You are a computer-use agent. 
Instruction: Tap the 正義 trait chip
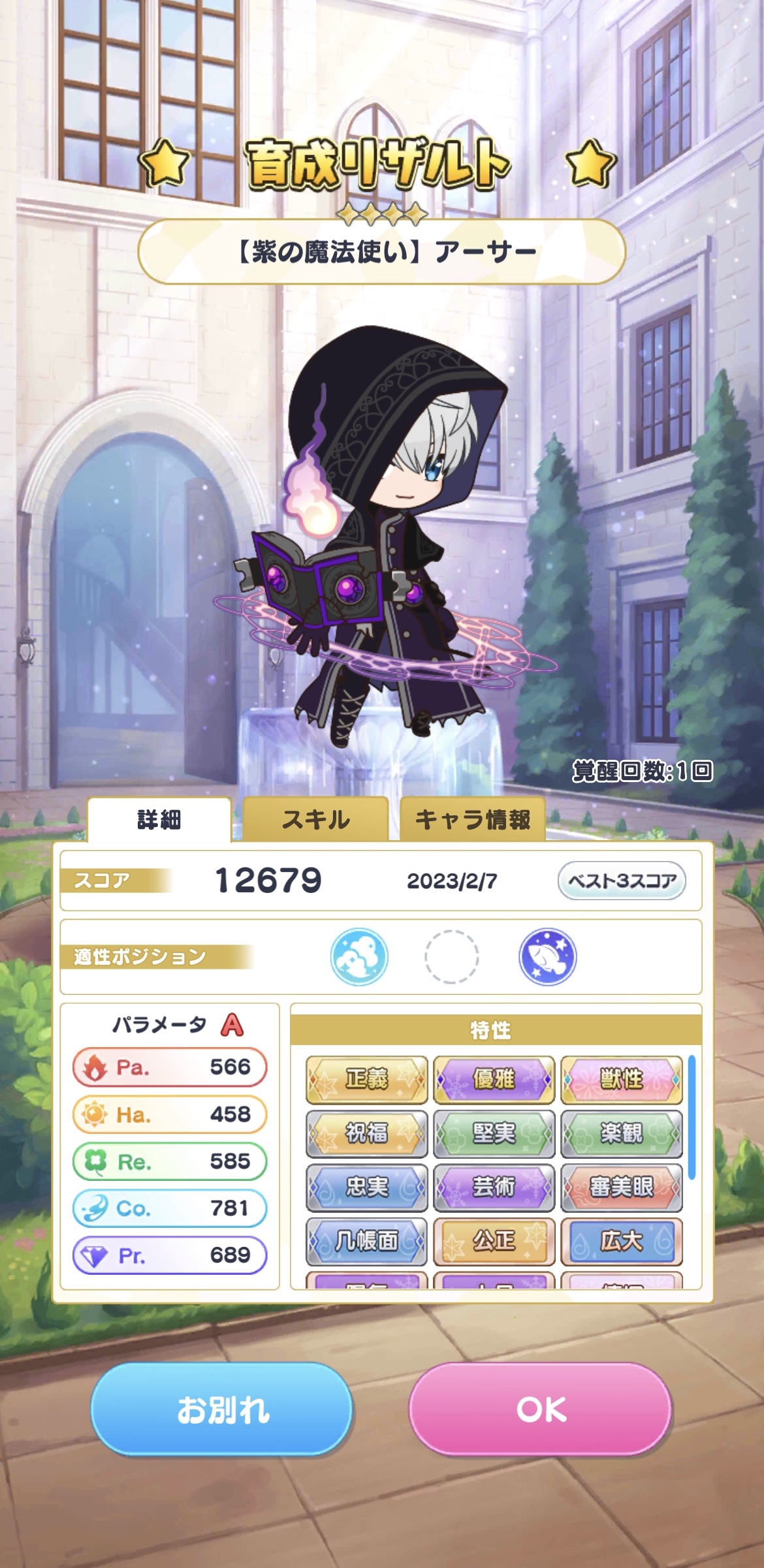click(367, 1079)
